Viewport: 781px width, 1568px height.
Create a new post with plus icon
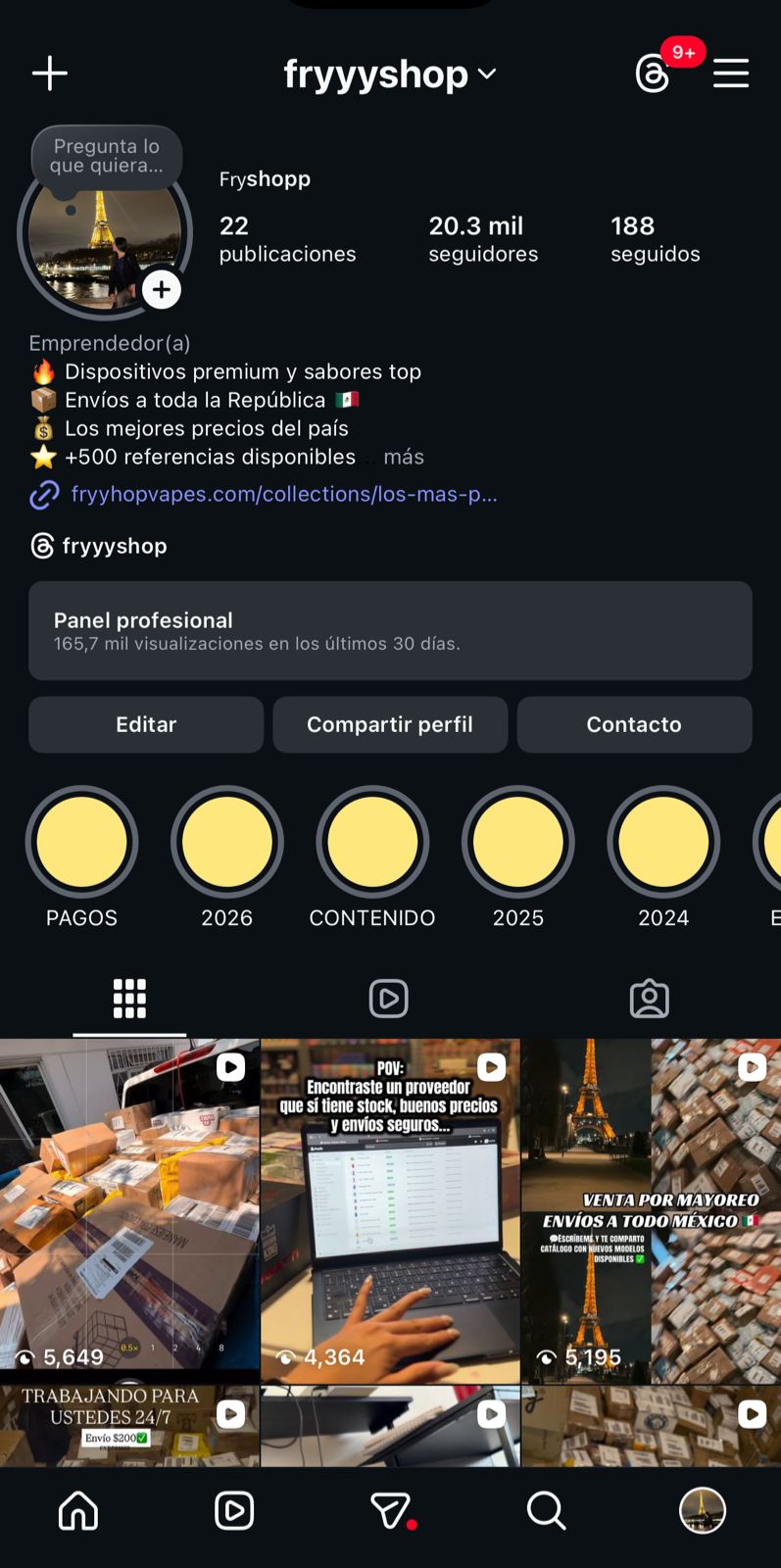(x=49, y=73)
